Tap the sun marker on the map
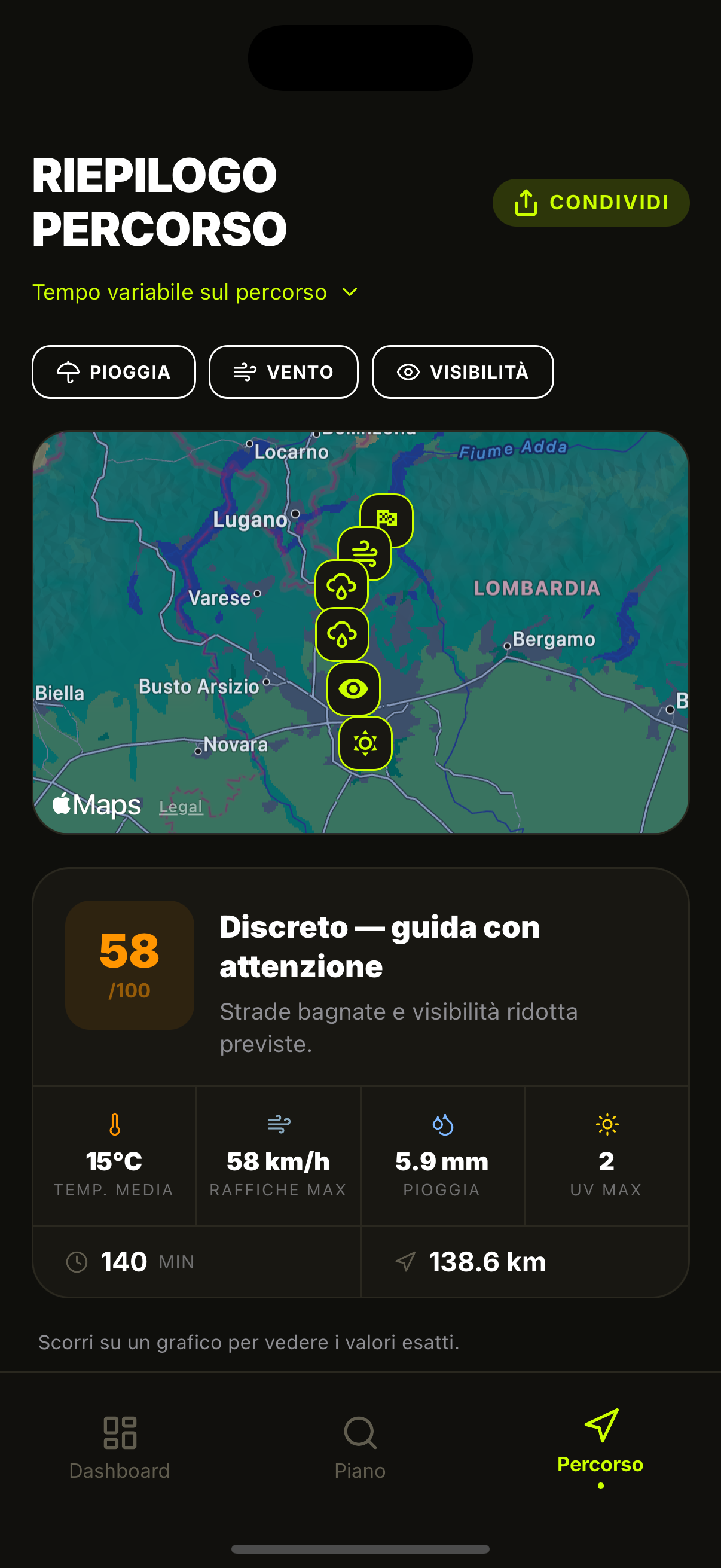 tap(365, 743)
